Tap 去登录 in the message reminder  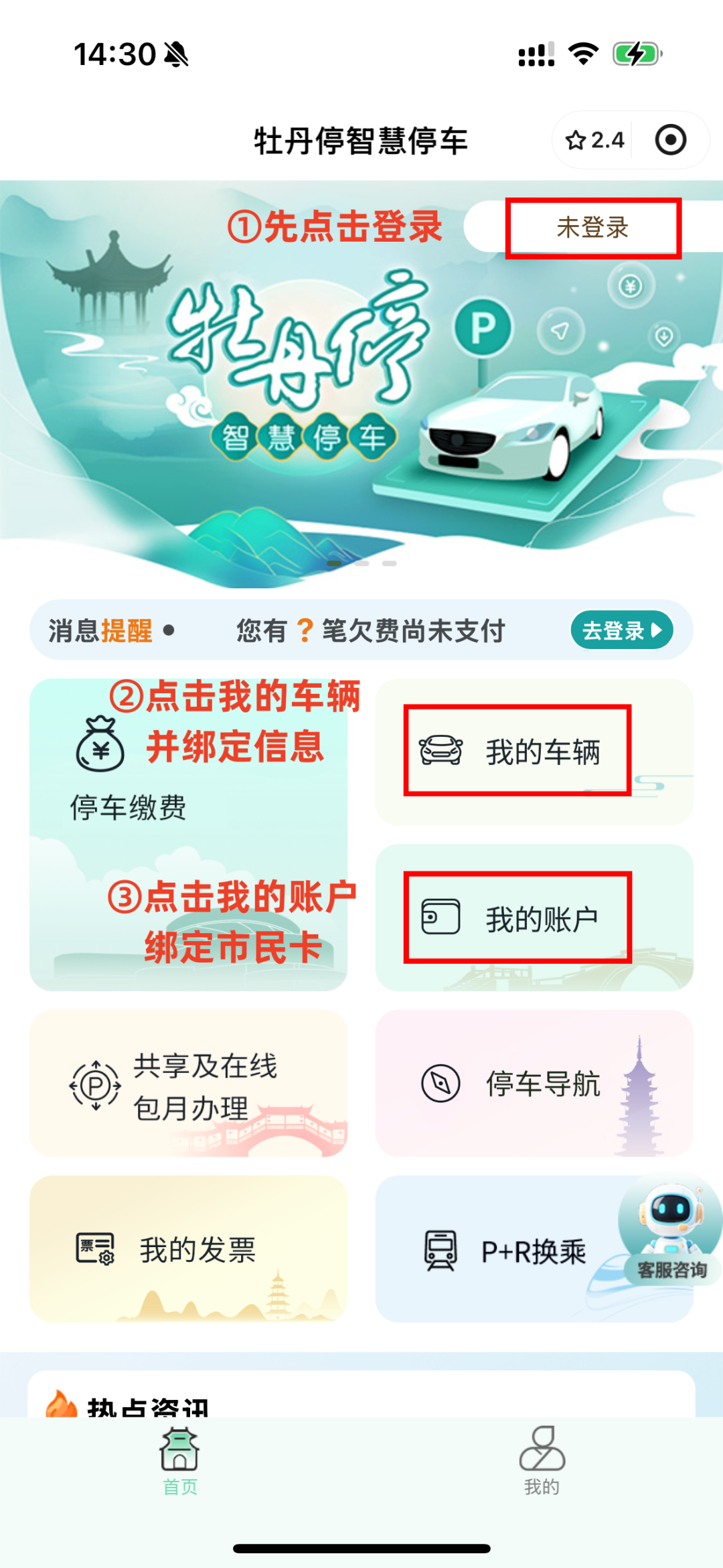click(621, 630)
